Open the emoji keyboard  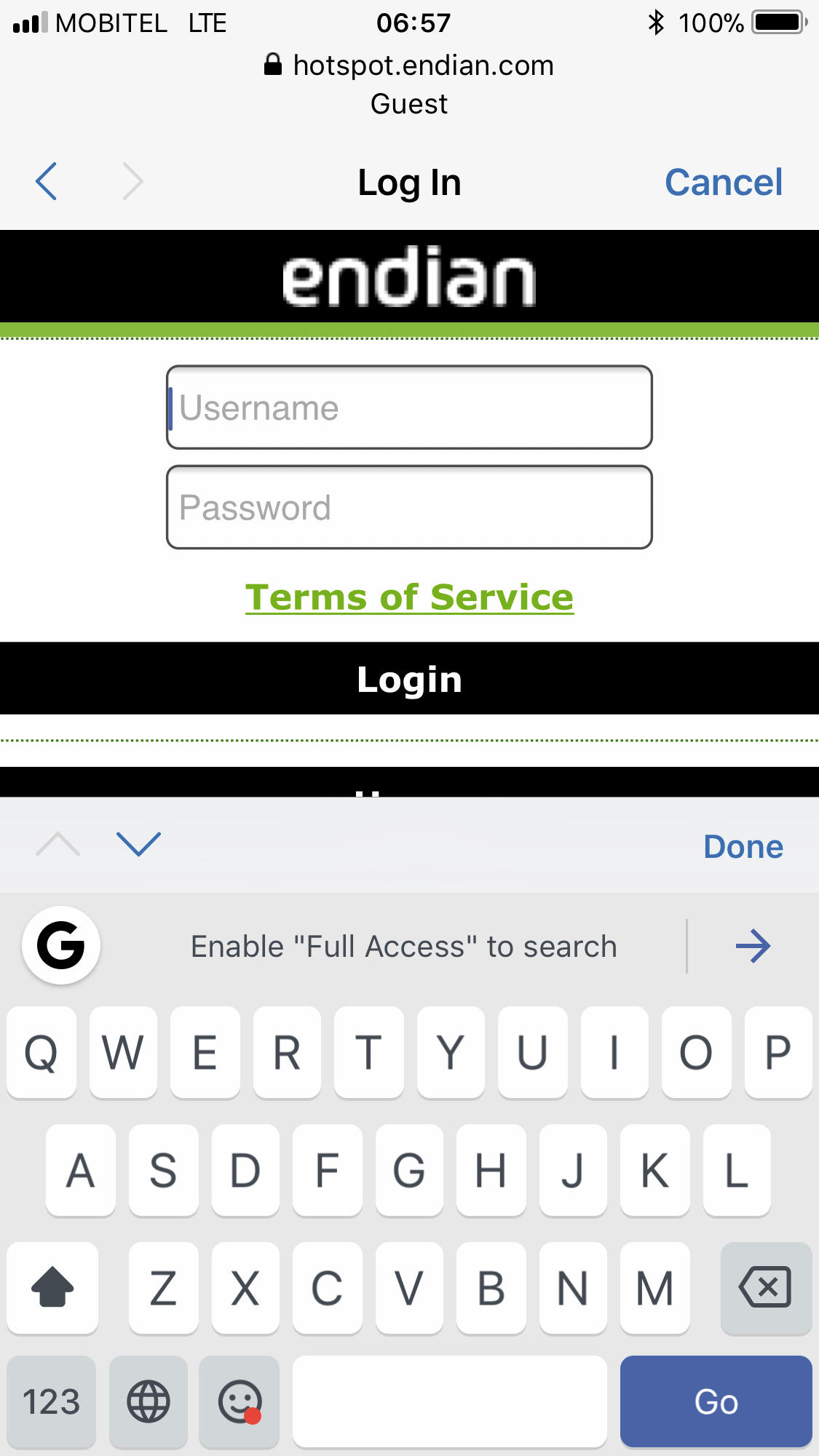coord(240,1401)
